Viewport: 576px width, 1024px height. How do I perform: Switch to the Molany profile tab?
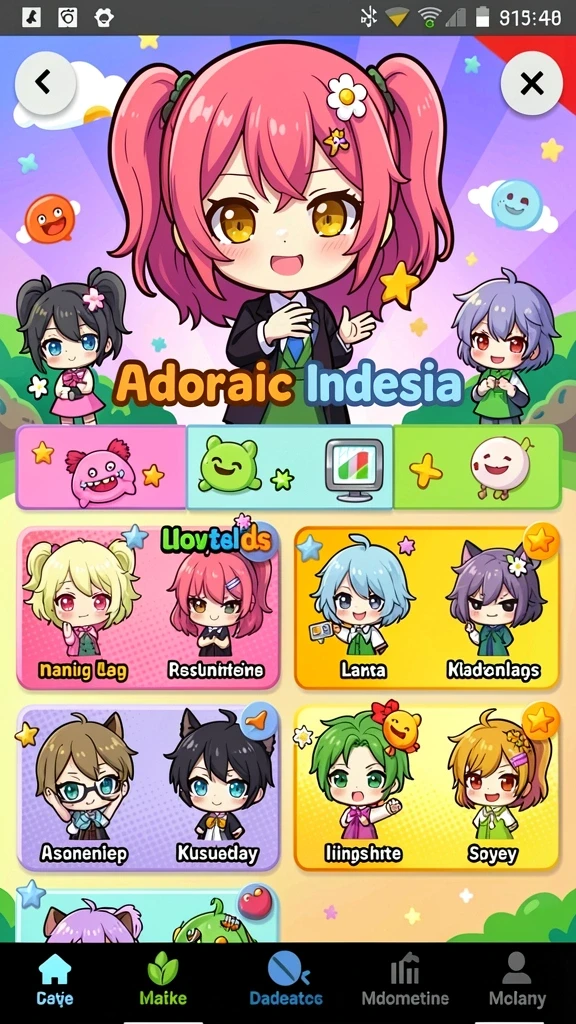(517, 979)
